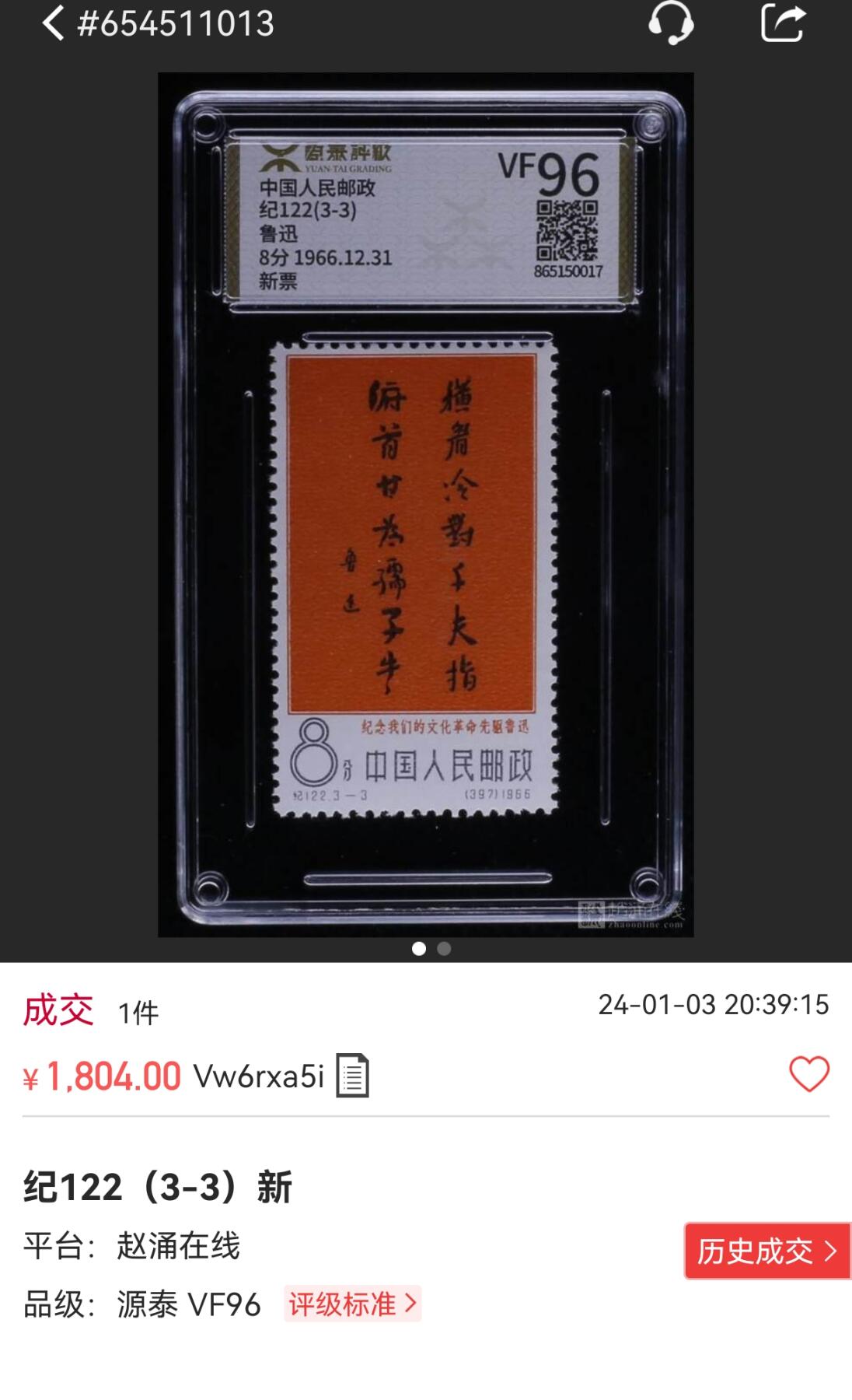
Task: Go back from lot #654511013
Action: [x=52, y=23]
